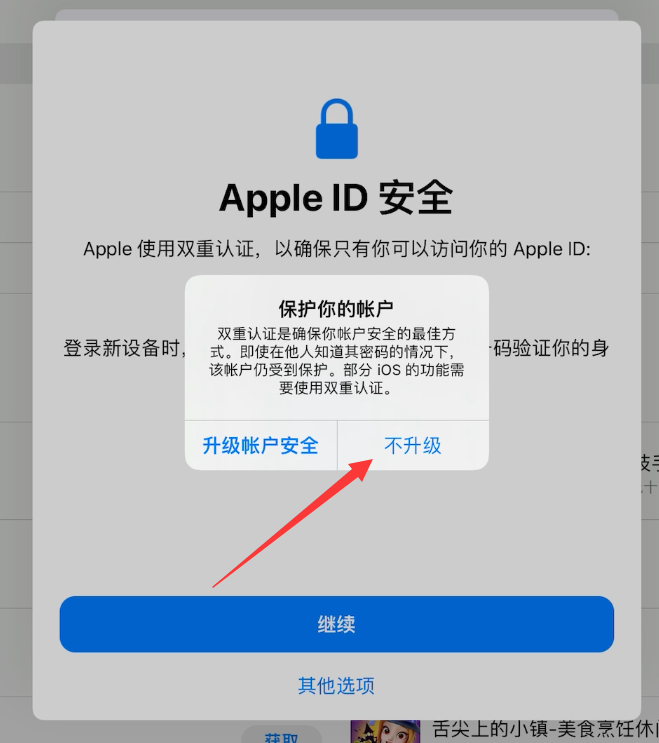Tap the blue 继续 button

tap(336, 625)
